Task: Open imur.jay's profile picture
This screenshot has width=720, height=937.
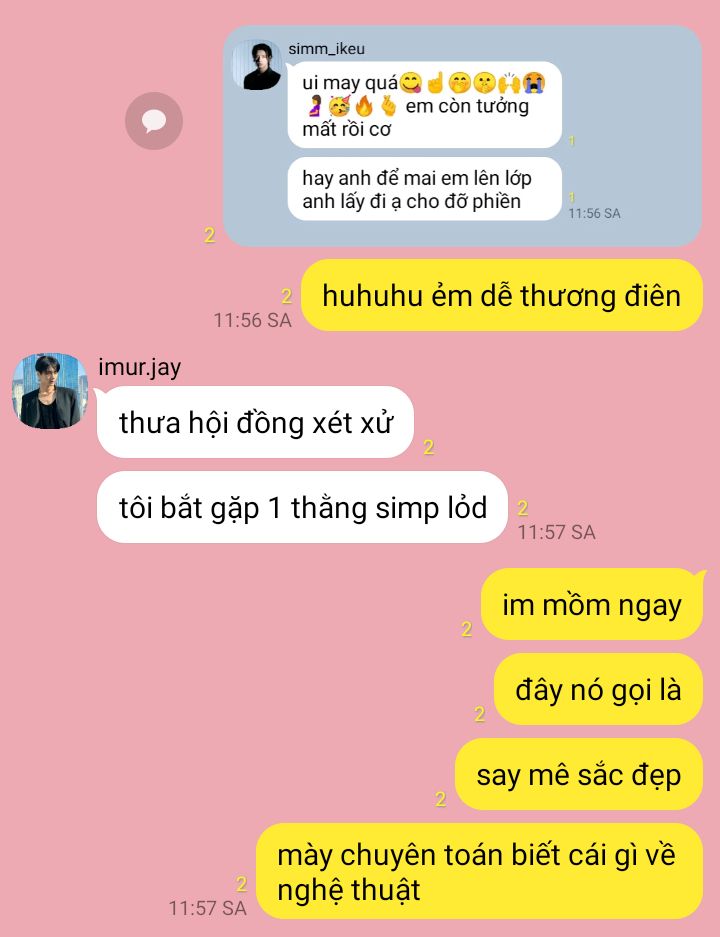Action: pyautogui.click(x=49, y=390)
